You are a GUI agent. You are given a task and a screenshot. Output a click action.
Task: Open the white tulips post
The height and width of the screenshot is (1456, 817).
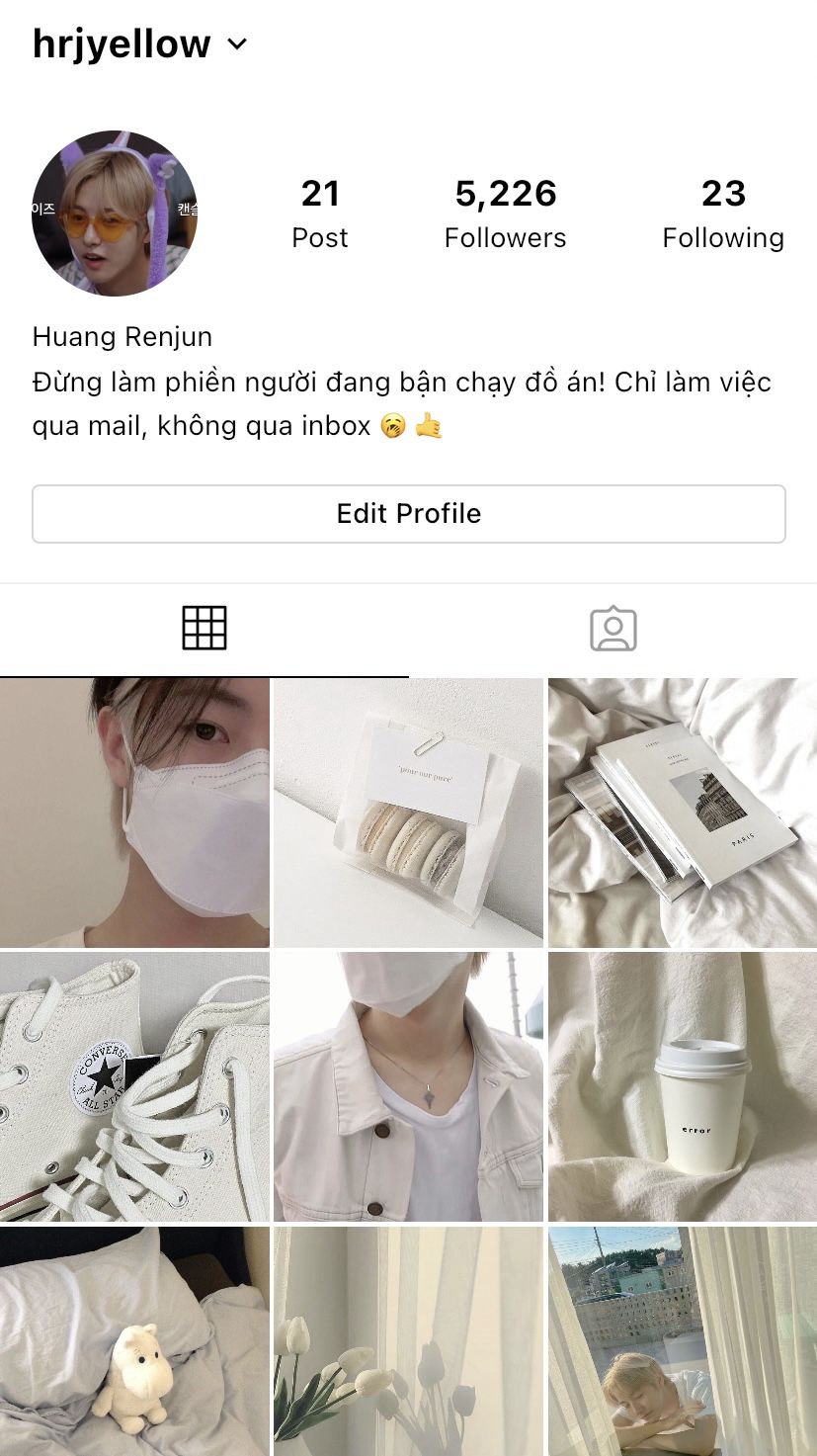coord(408,1341)
